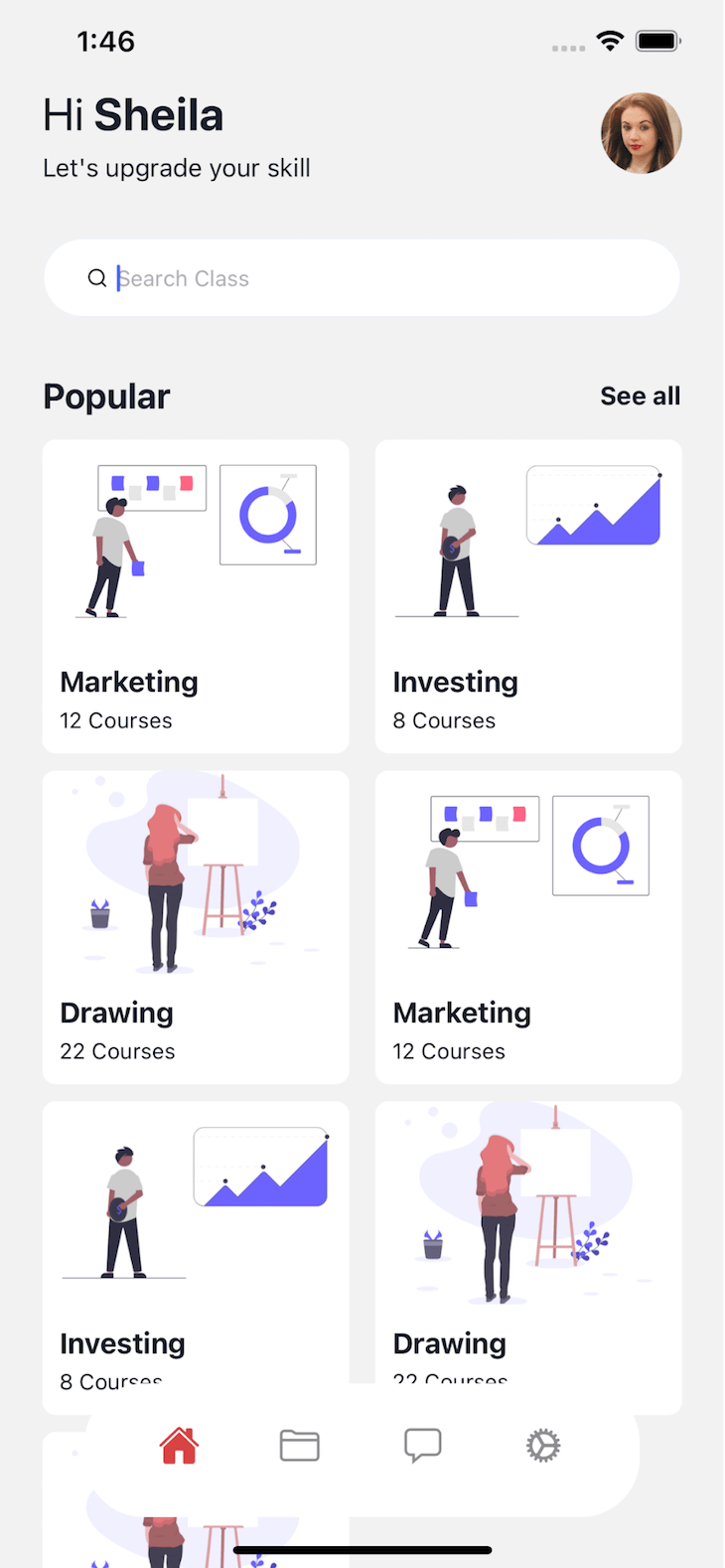Switch to the folder tab

[300, 1445]
